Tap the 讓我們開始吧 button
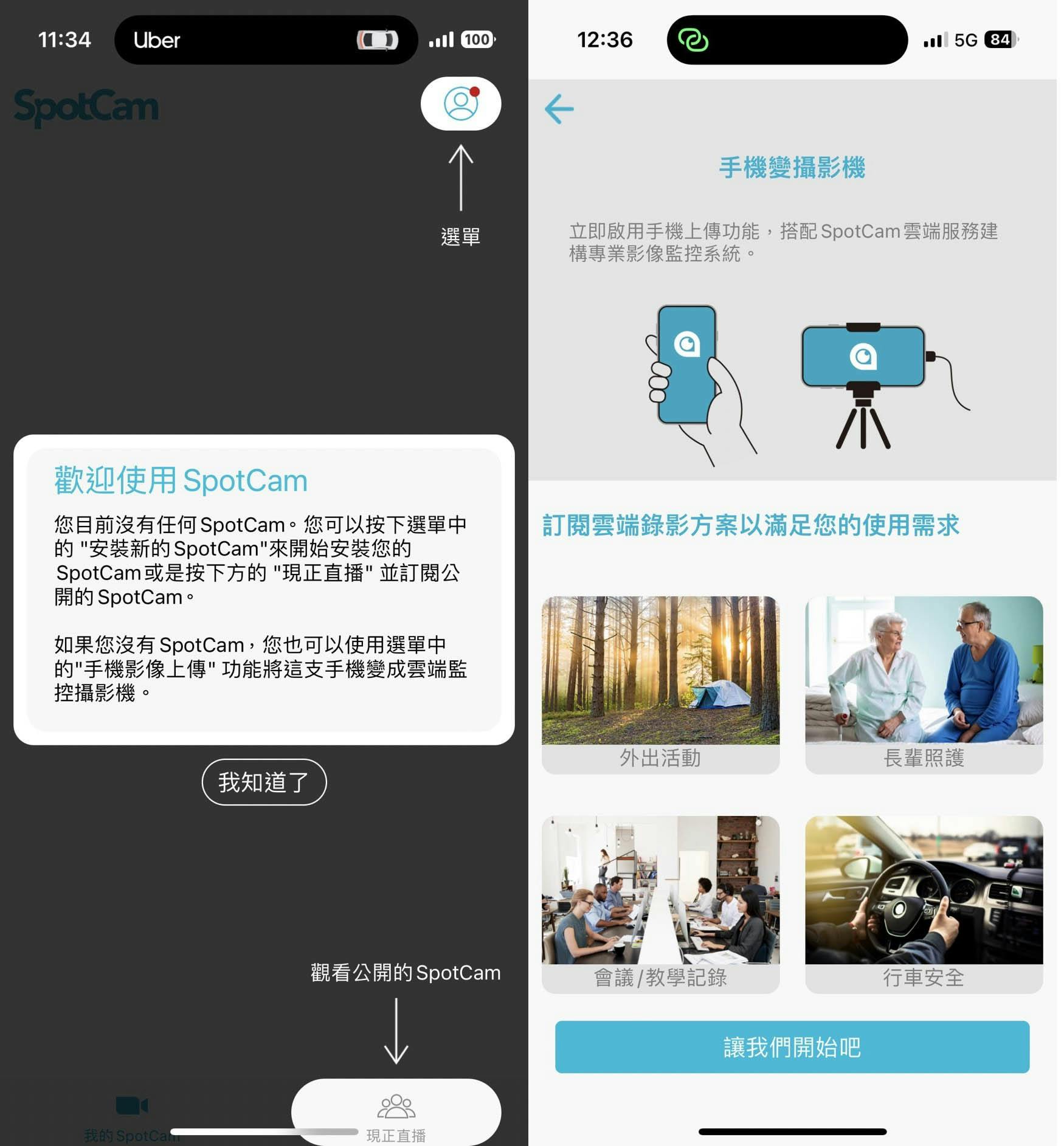The image size is (1064, 1146). pos(792,1046)
